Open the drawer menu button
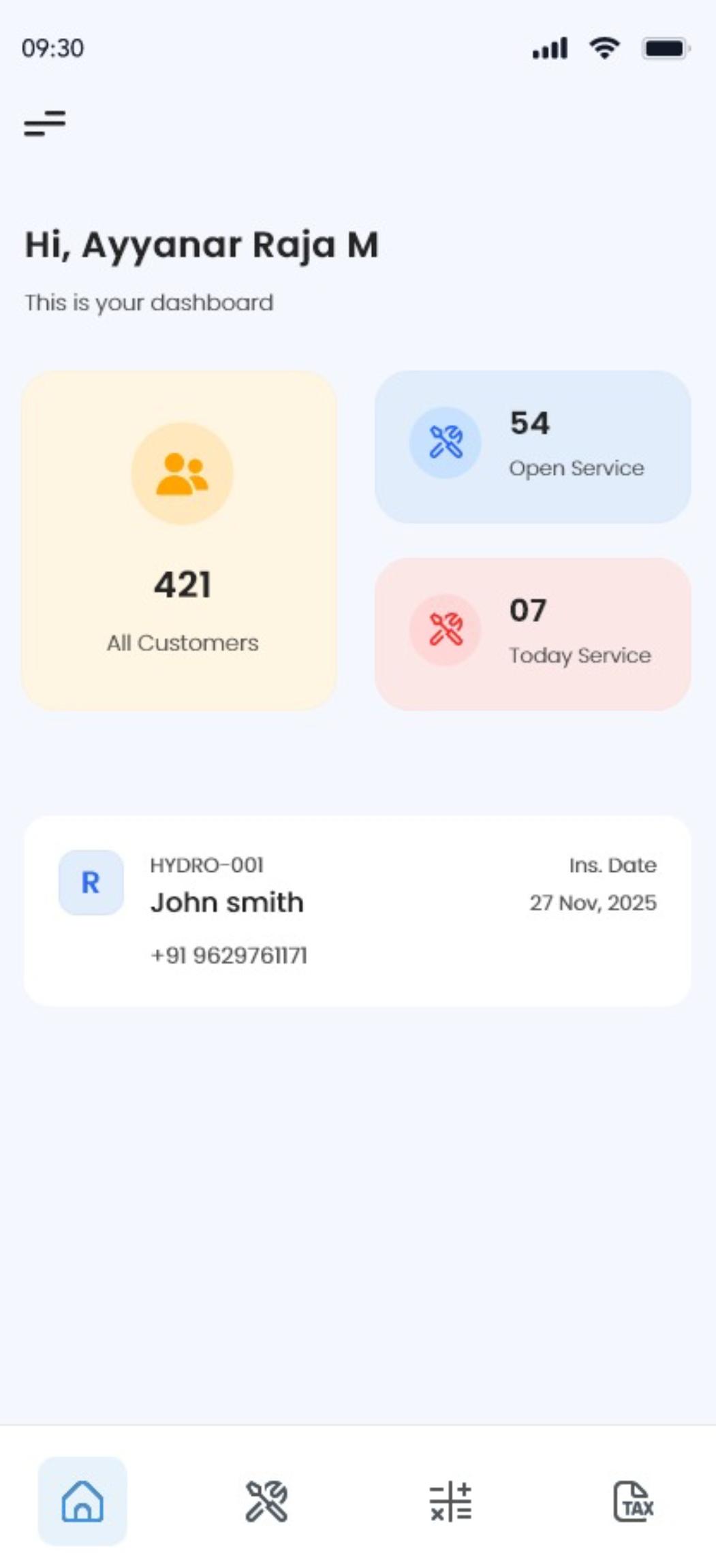The image size is (716, 1568). point(45,123)
